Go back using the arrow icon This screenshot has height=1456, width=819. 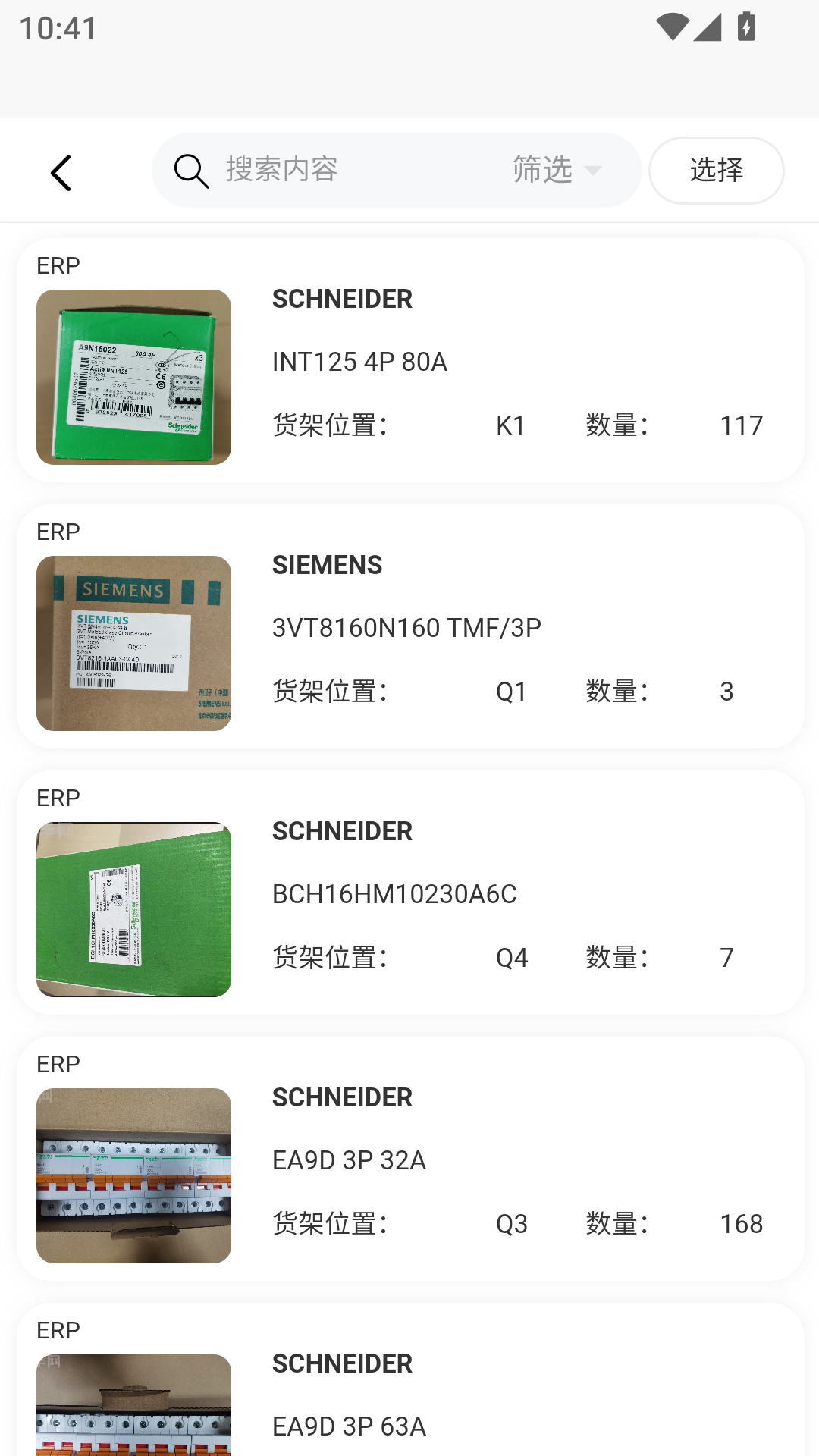pyautogui.click(x=61, y=173)
